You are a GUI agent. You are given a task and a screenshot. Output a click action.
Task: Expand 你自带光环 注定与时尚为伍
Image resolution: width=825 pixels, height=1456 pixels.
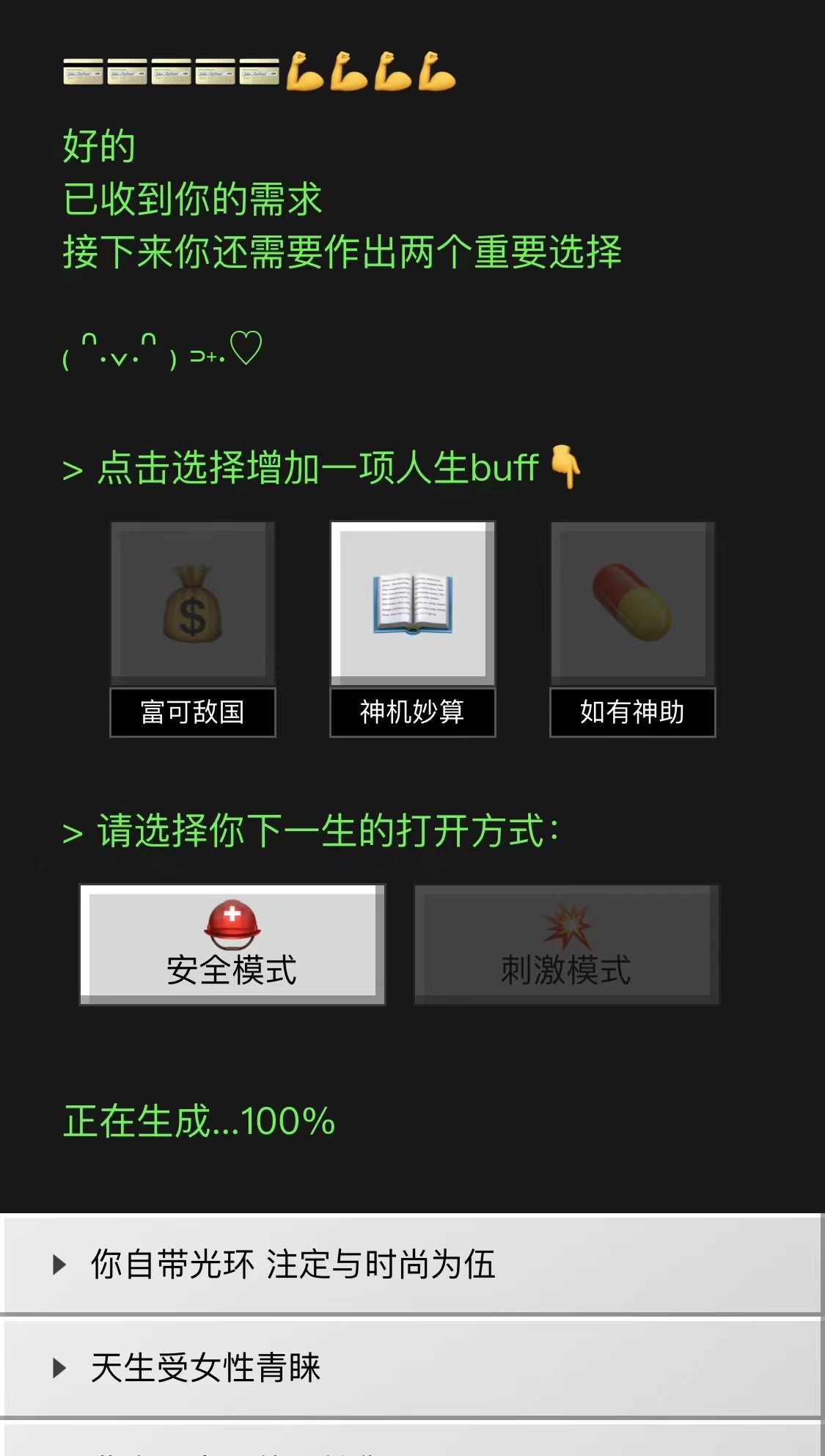tap(411, 1265)
